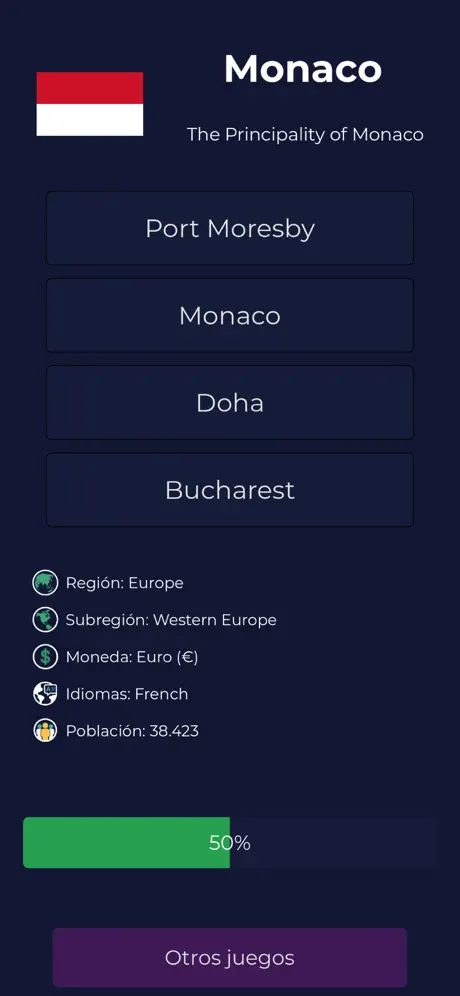Pick the Doha answer option
Screen dimensions: 460x996
tap(230, 403)
